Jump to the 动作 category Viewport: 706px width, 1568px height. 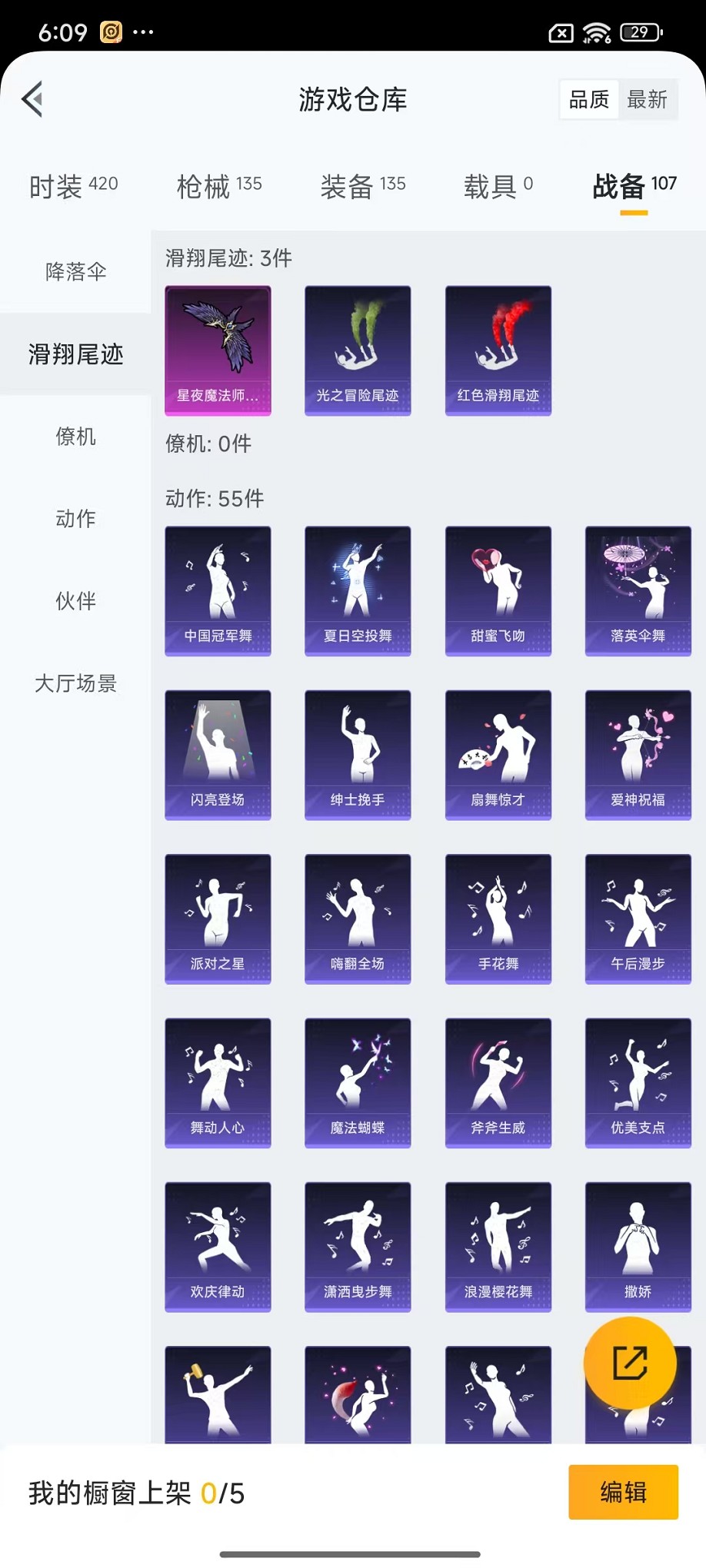(x=75, y=519)
